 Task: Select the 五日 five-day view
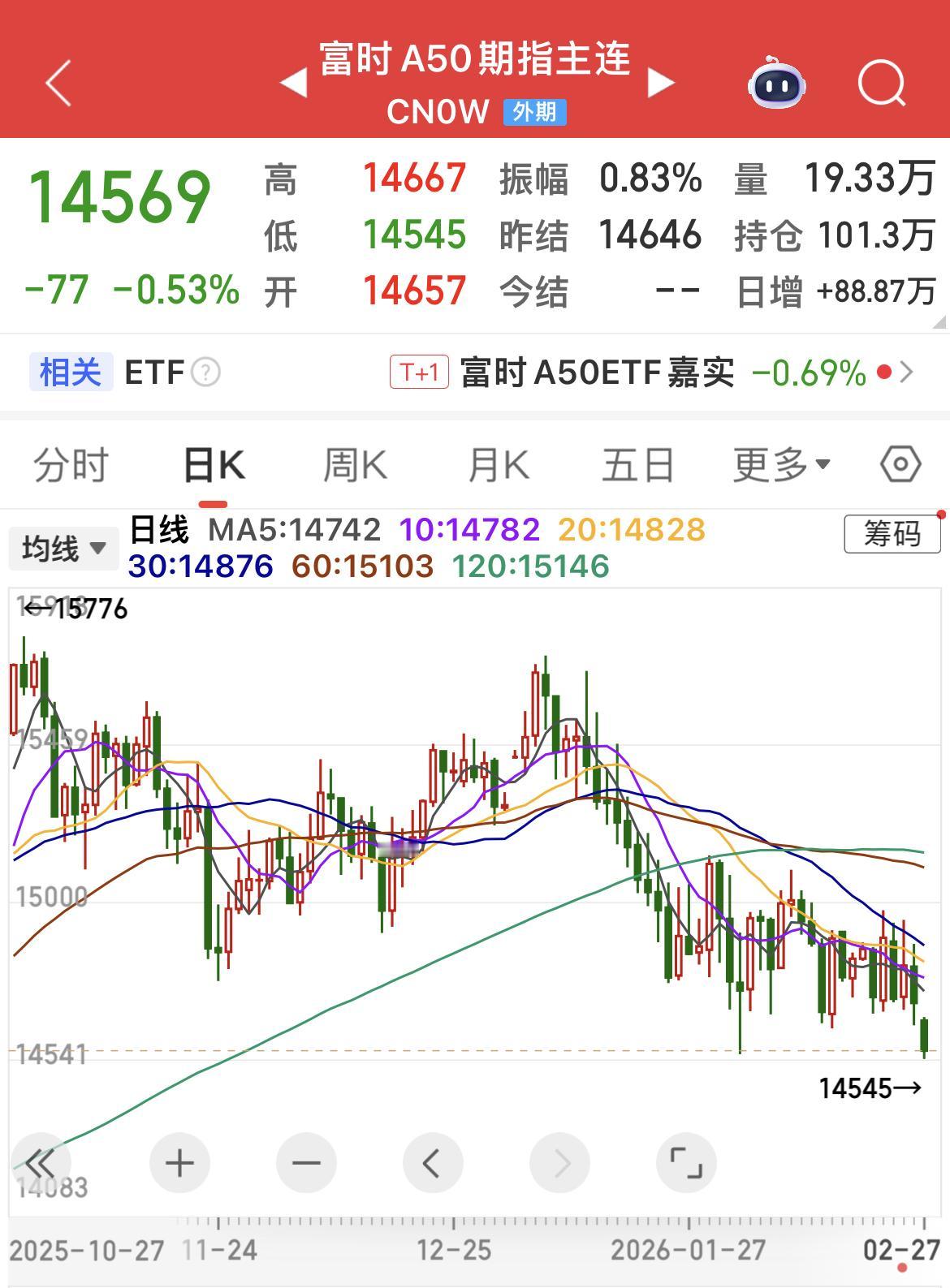[638, 463]
